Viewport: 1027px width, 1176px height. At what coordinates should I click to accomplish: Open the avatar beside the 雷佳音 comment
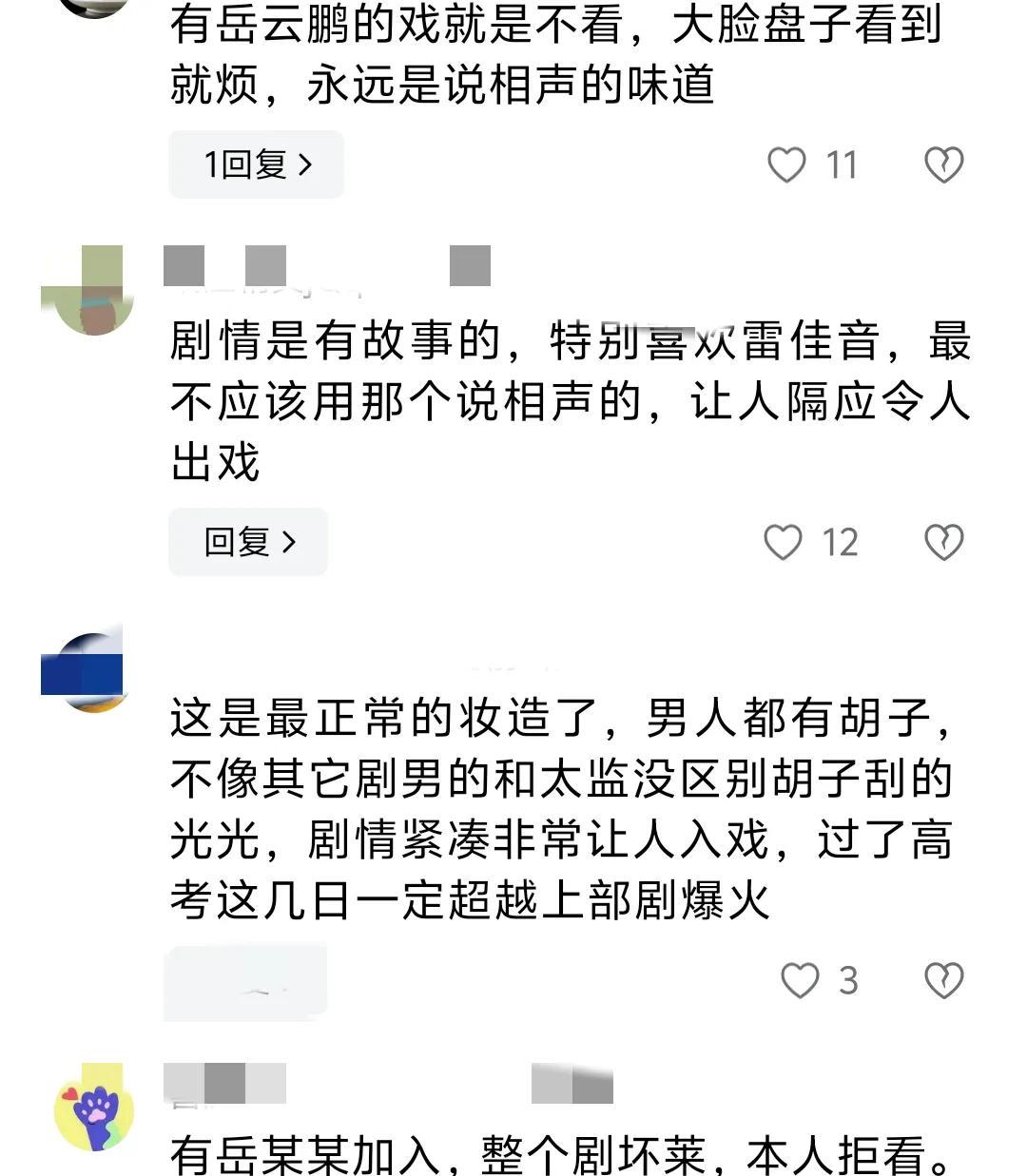(90, 290)
